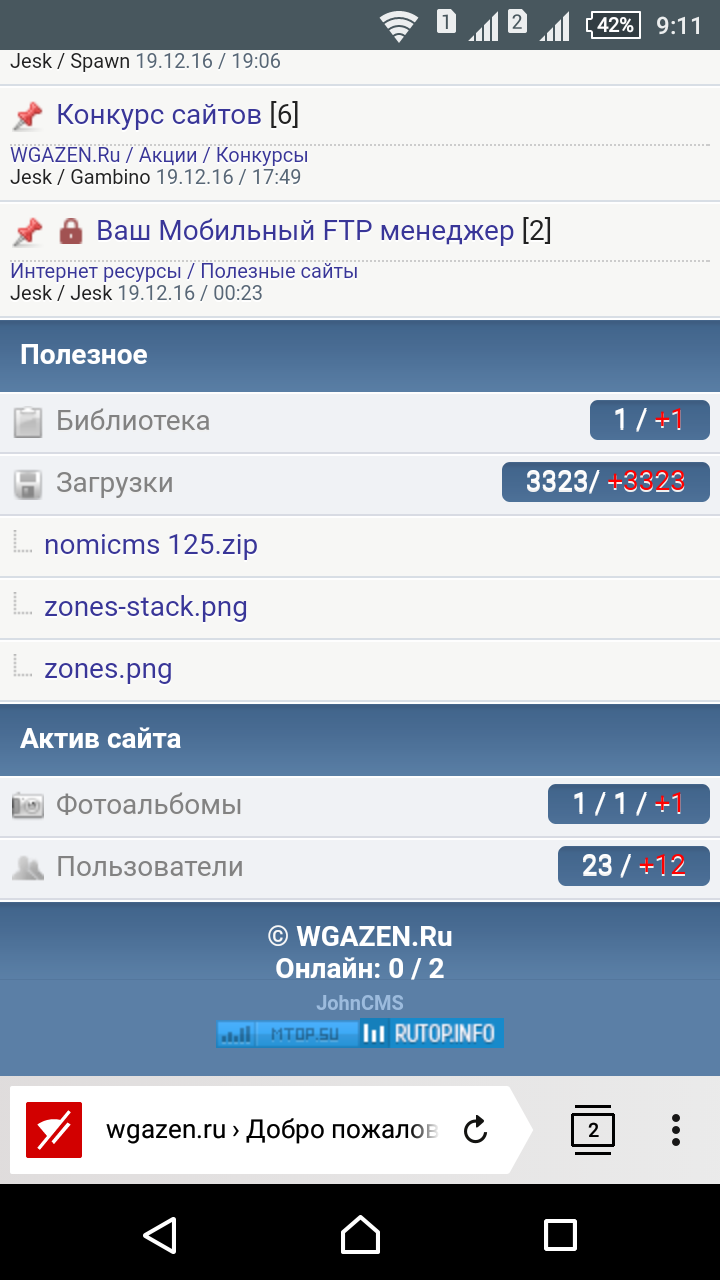
Task: Go back with the system back button
Action: [x=160, y=1235]
